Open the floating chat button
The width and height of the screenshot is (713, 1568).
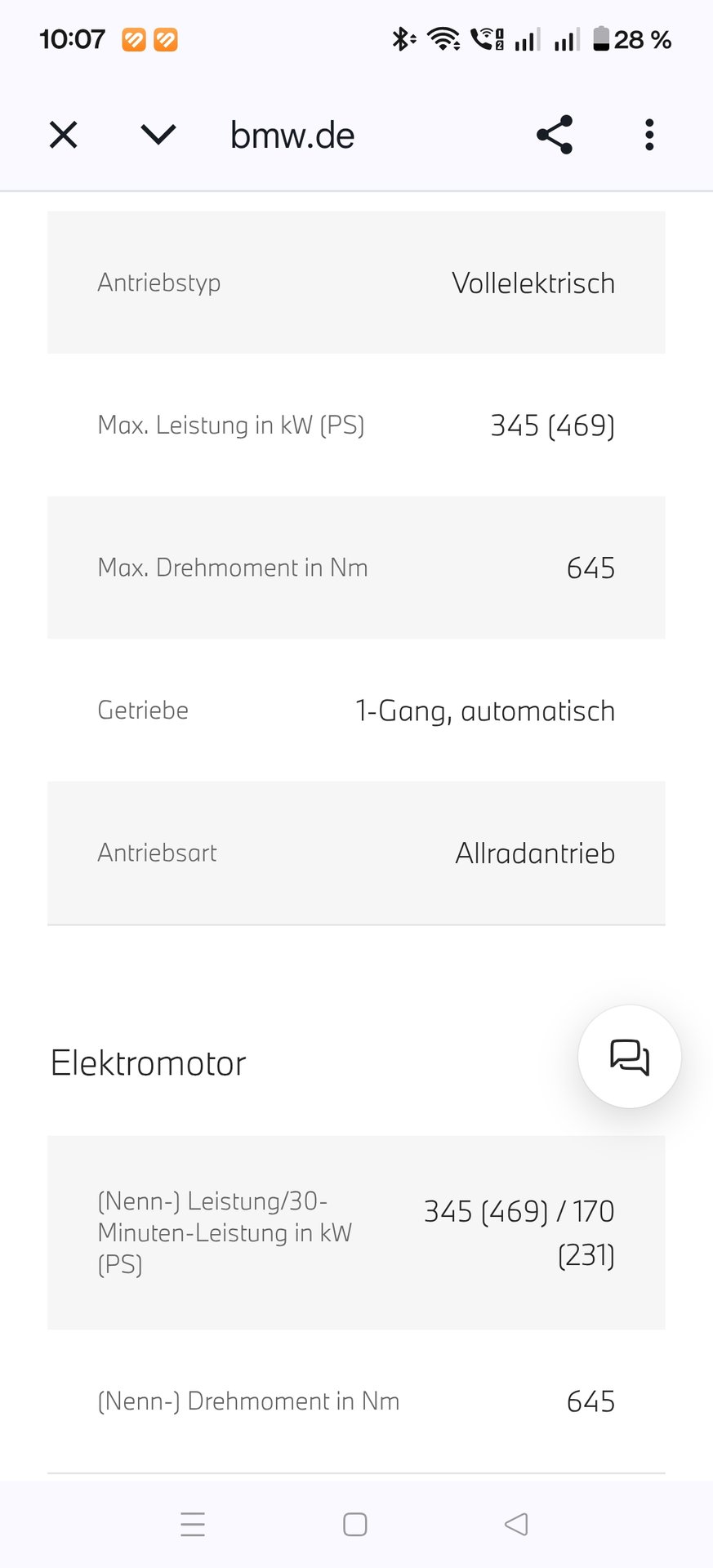point(629,1057)
